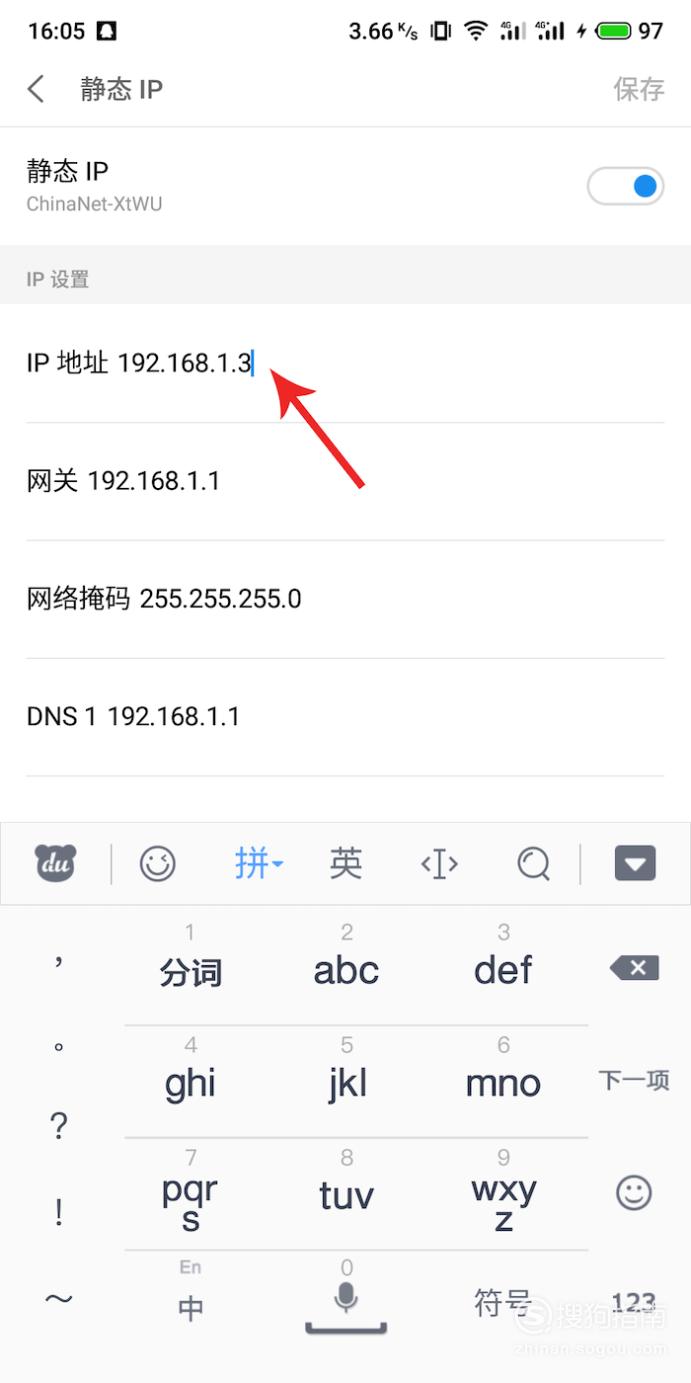Tap the backspace key
691x1383 pixels.
click(x=634, y=968)
